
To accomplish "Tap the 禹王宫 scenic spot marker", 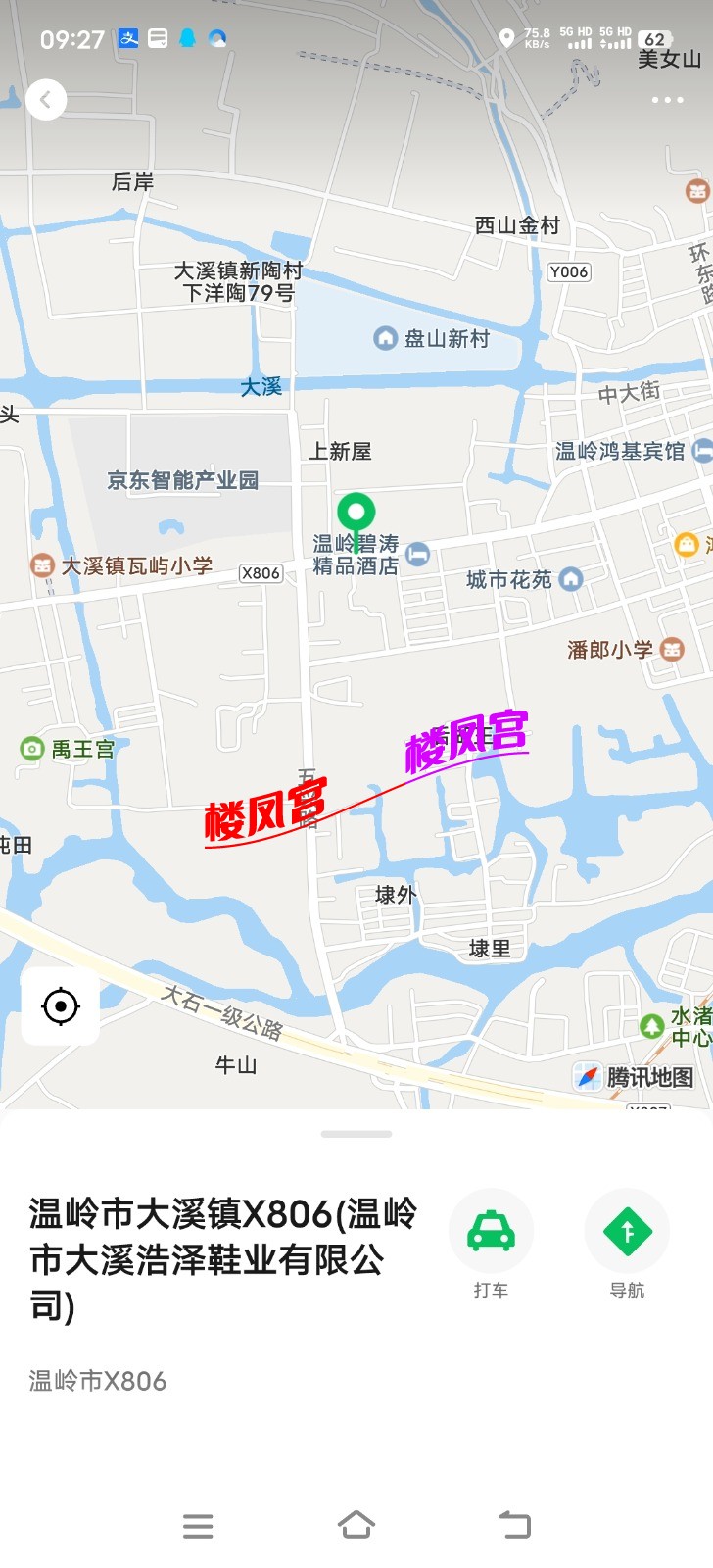I will pos(32,750).
